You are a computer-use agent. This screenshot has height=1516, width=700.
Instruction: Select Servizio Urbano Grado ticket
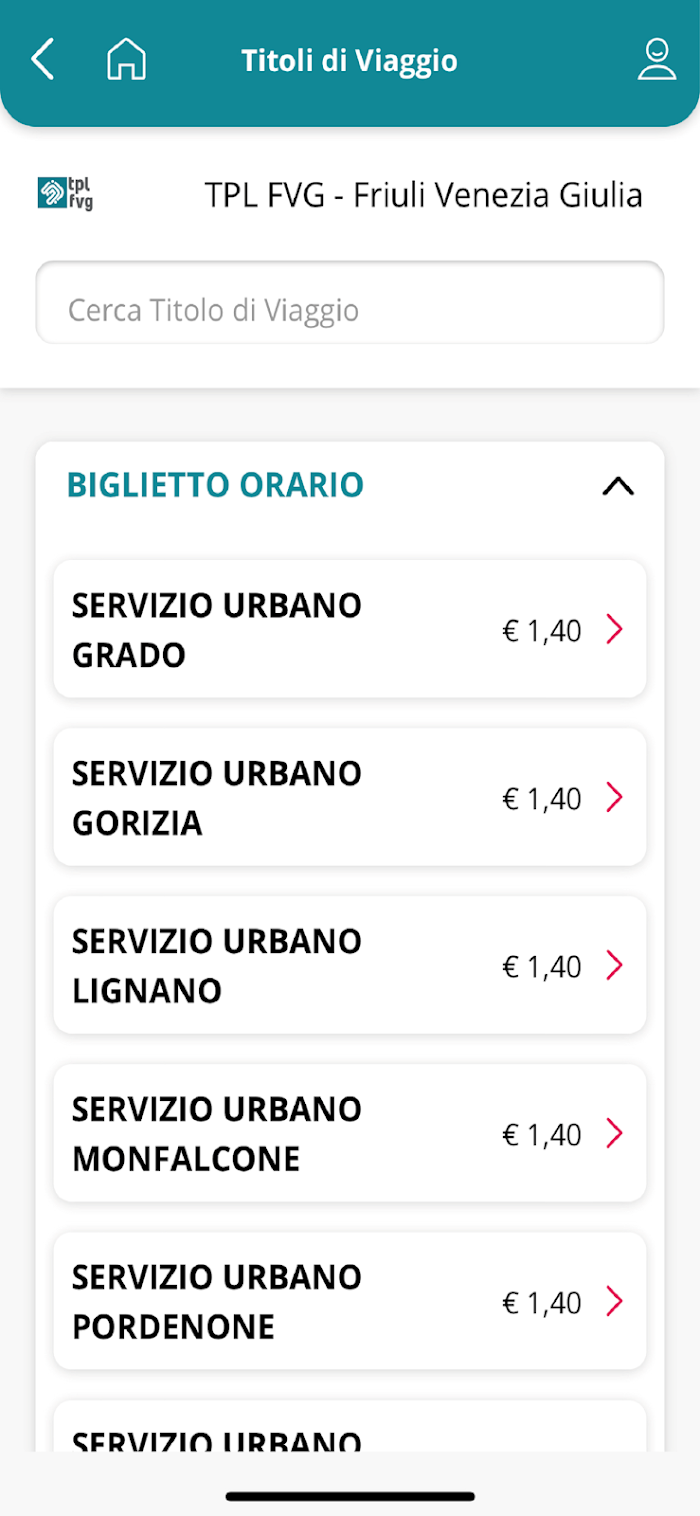[350, 629]
